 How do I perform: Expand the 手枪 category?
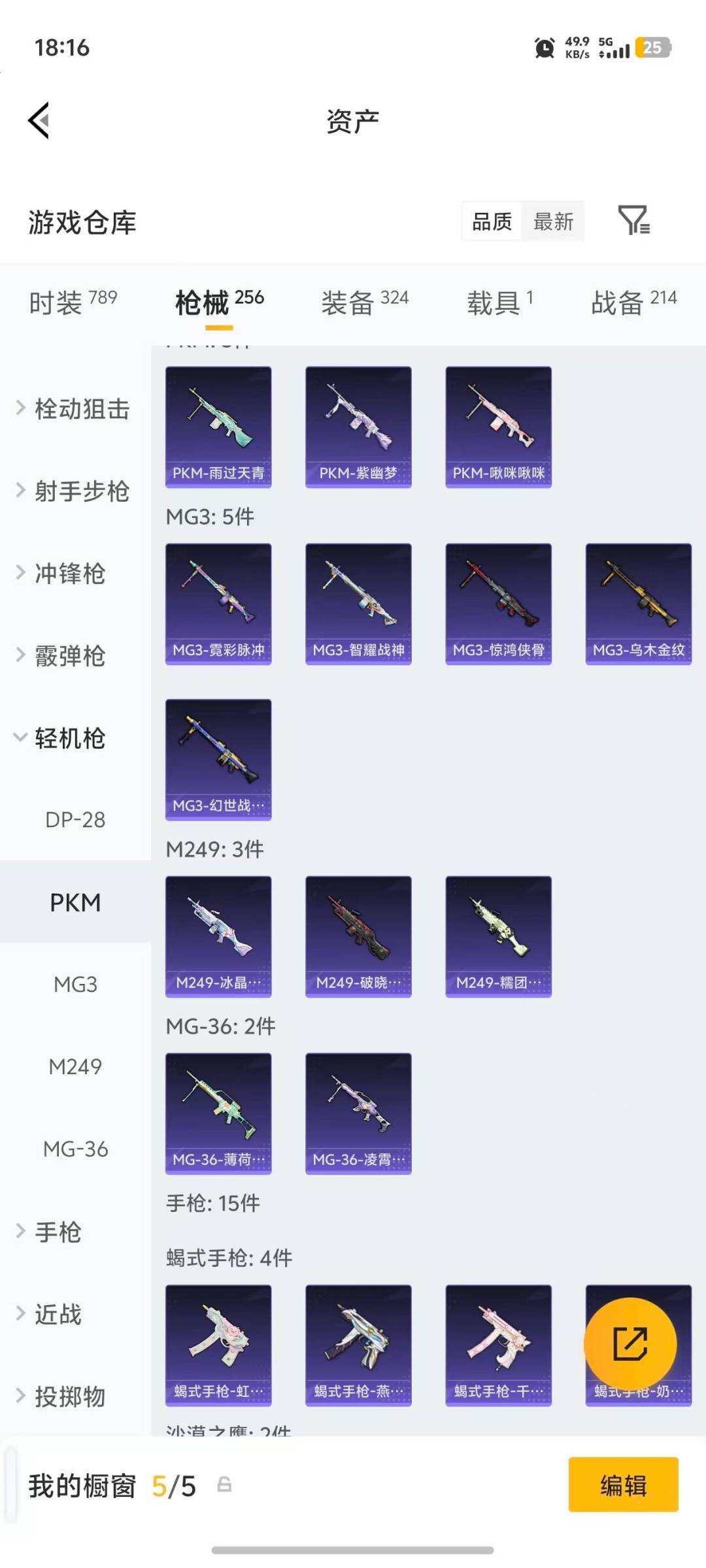point(59,1232)
